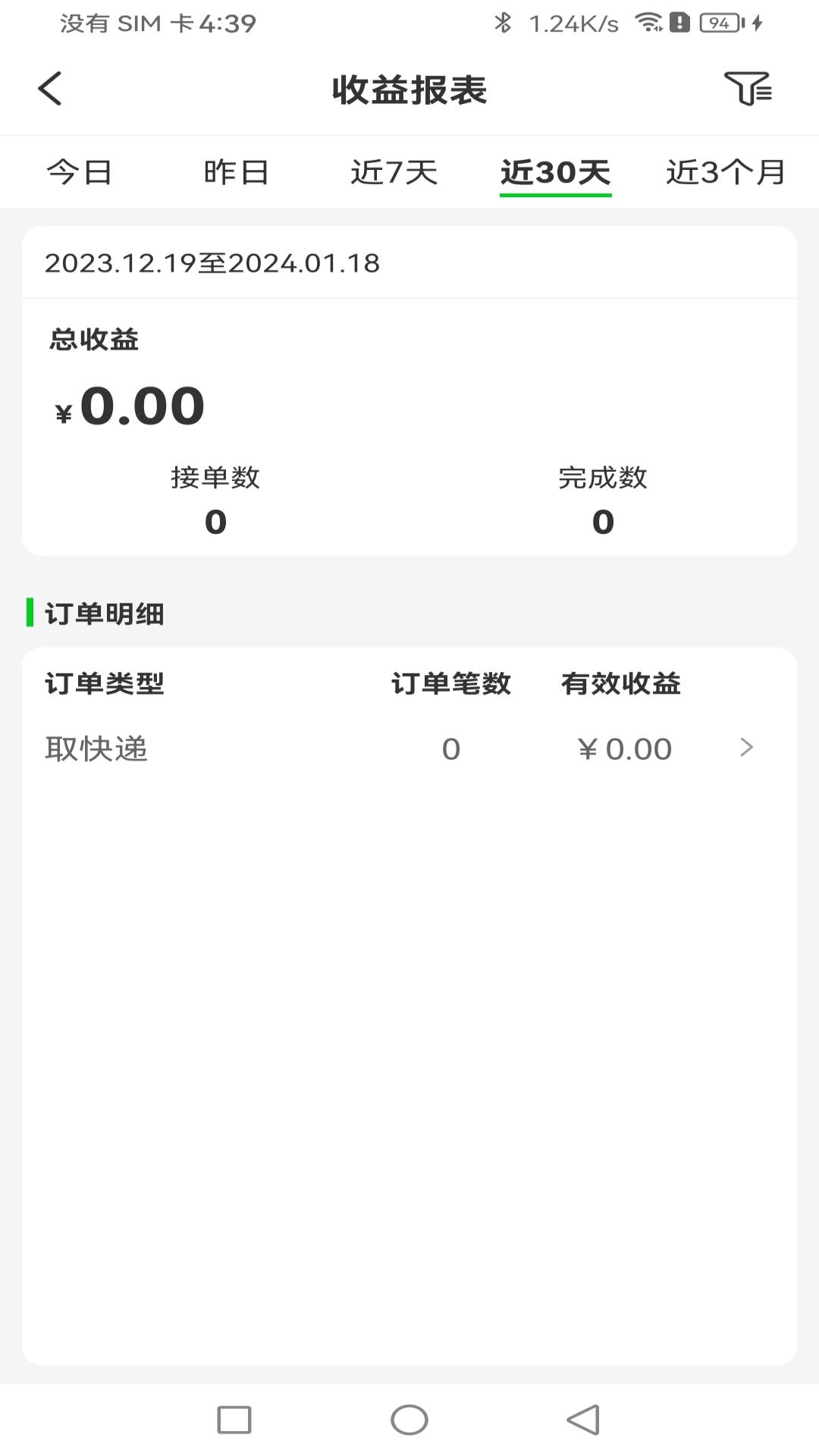This screenshot has height=1456, width=819.
Task: Tap the date range 2023.12.19至2024.01.18
Action: (x=212, y=263)
